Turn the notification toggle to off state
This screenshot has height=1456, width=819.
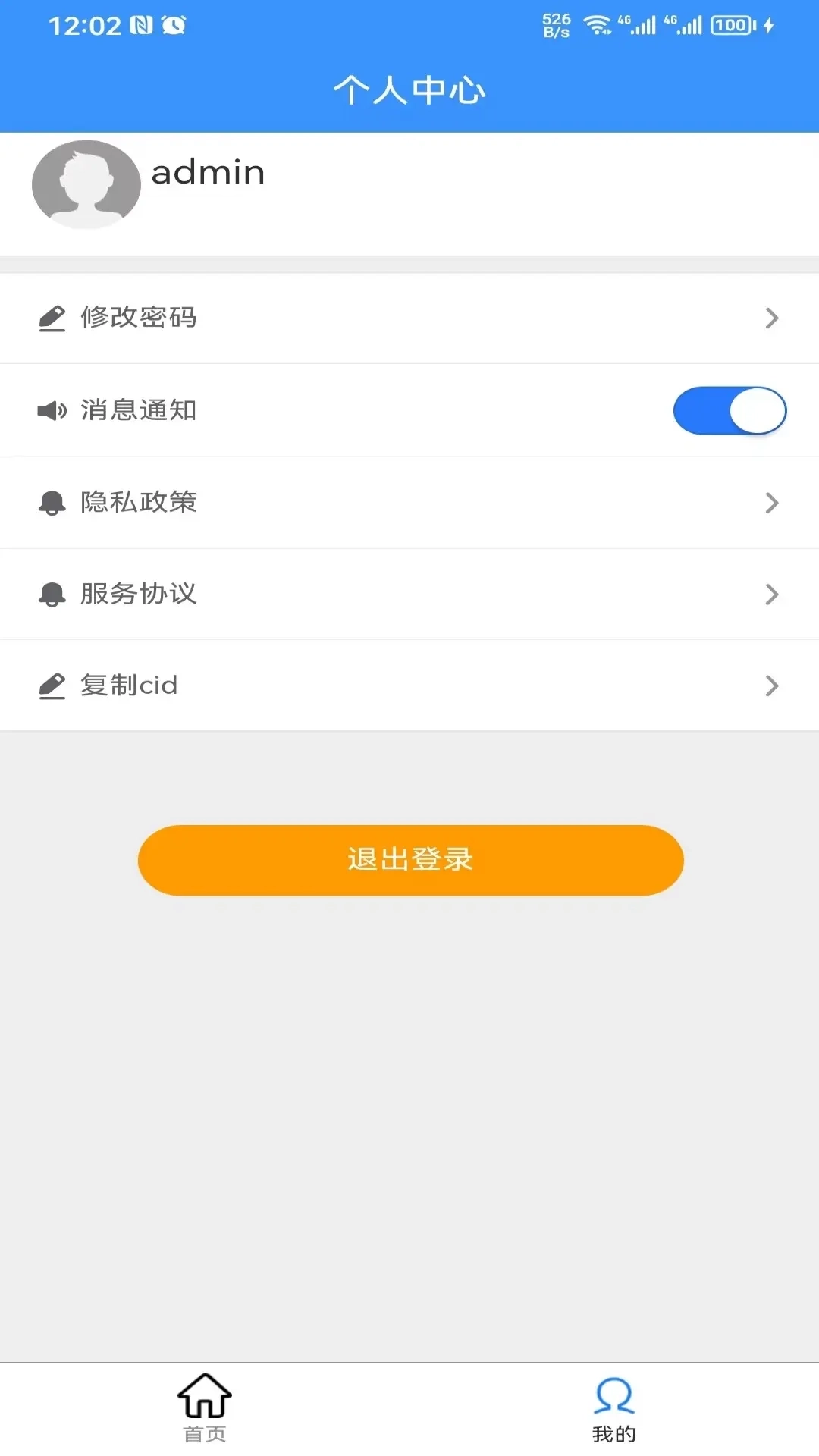click(x=730, y=410)
